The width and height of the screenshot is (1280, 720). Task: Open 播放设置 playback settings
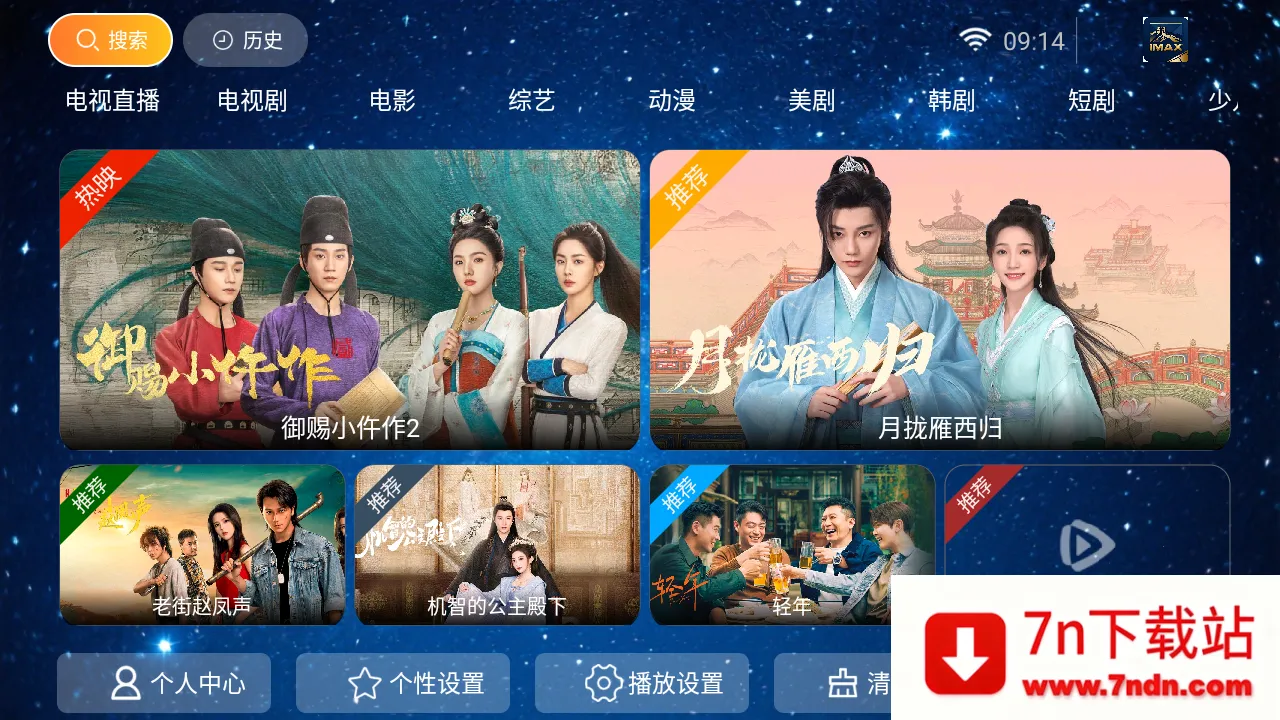click(x=642, y=683)
